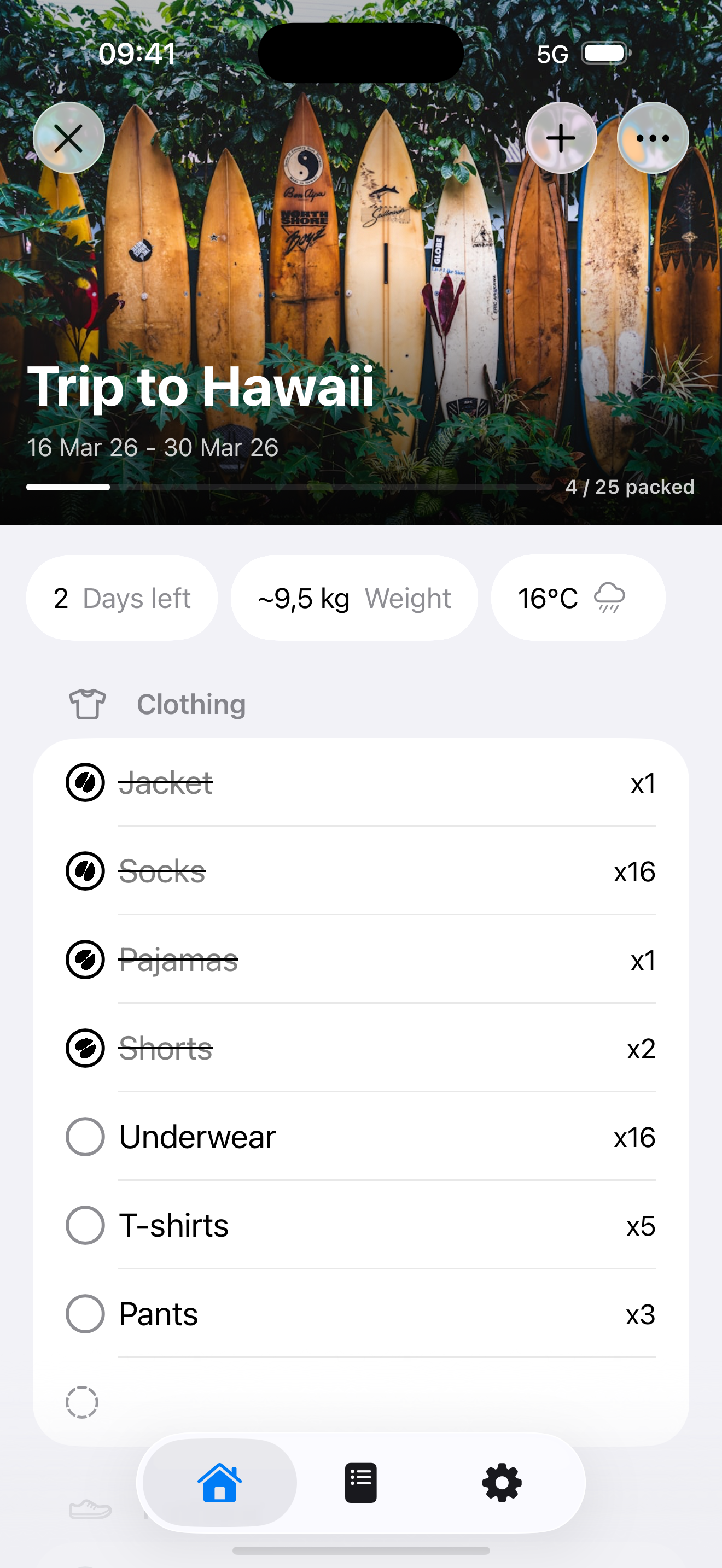
Task: Mark Underwear as packed
Action: [85, 1137]
